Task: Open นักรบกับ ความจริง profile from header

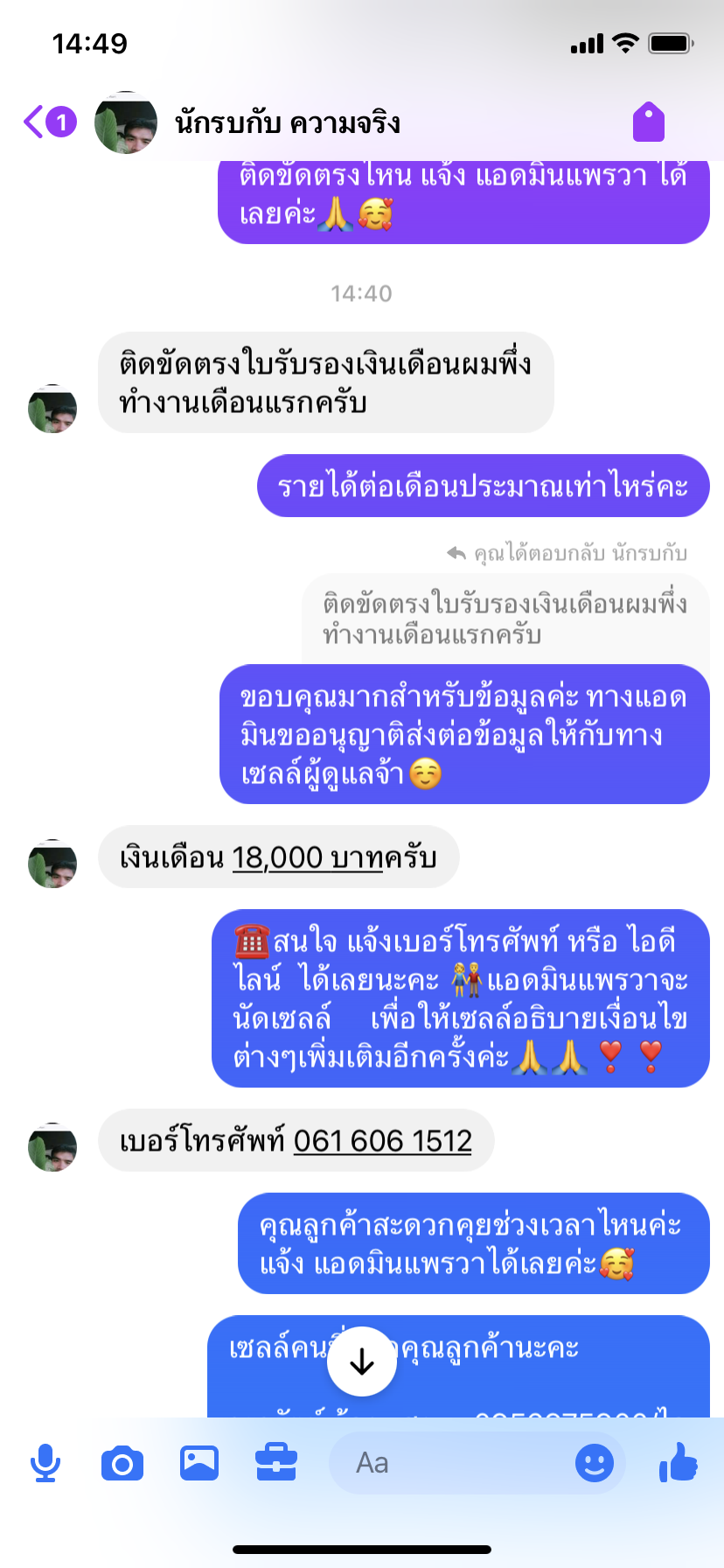Action: [287, 122]
